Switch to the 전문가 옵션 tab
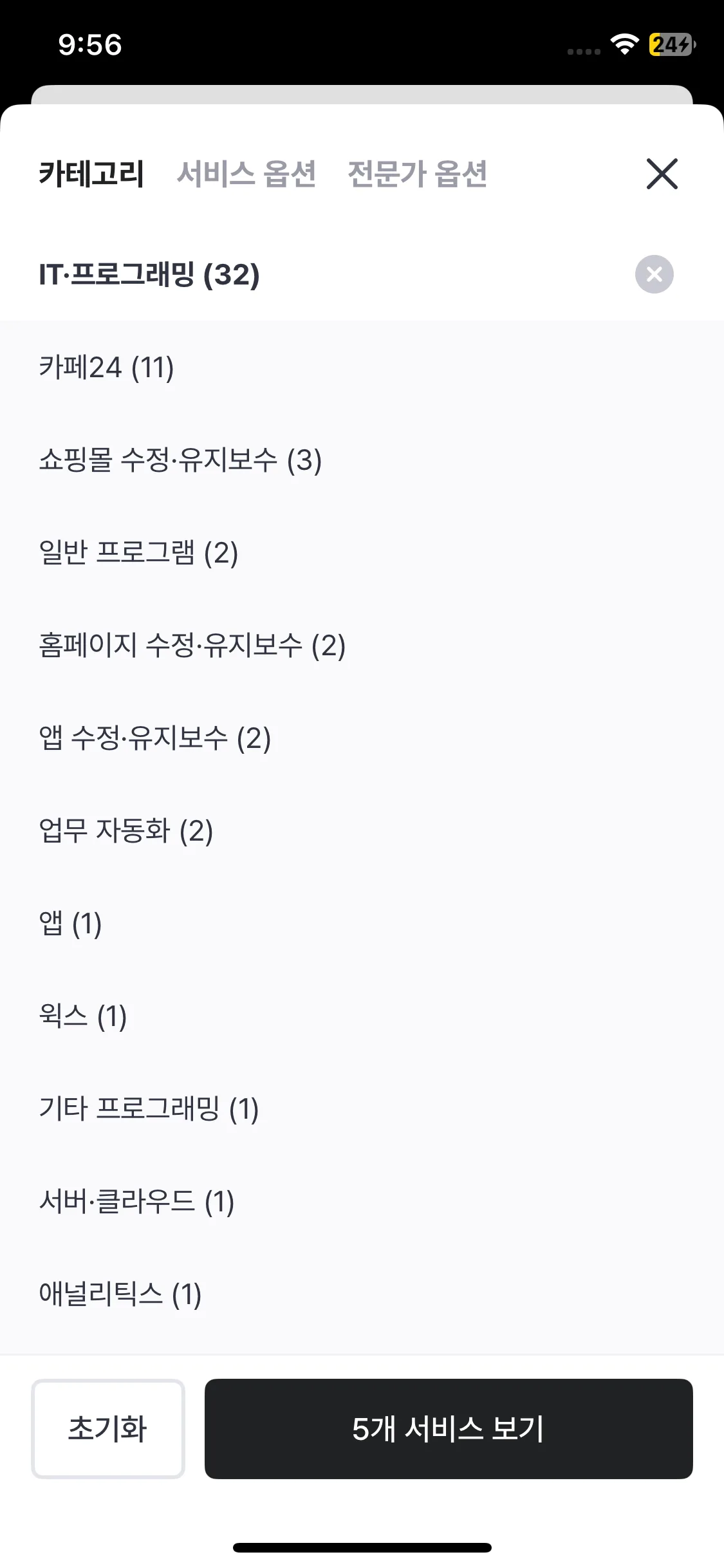The image size is (724, 1568). pos(417,174)
